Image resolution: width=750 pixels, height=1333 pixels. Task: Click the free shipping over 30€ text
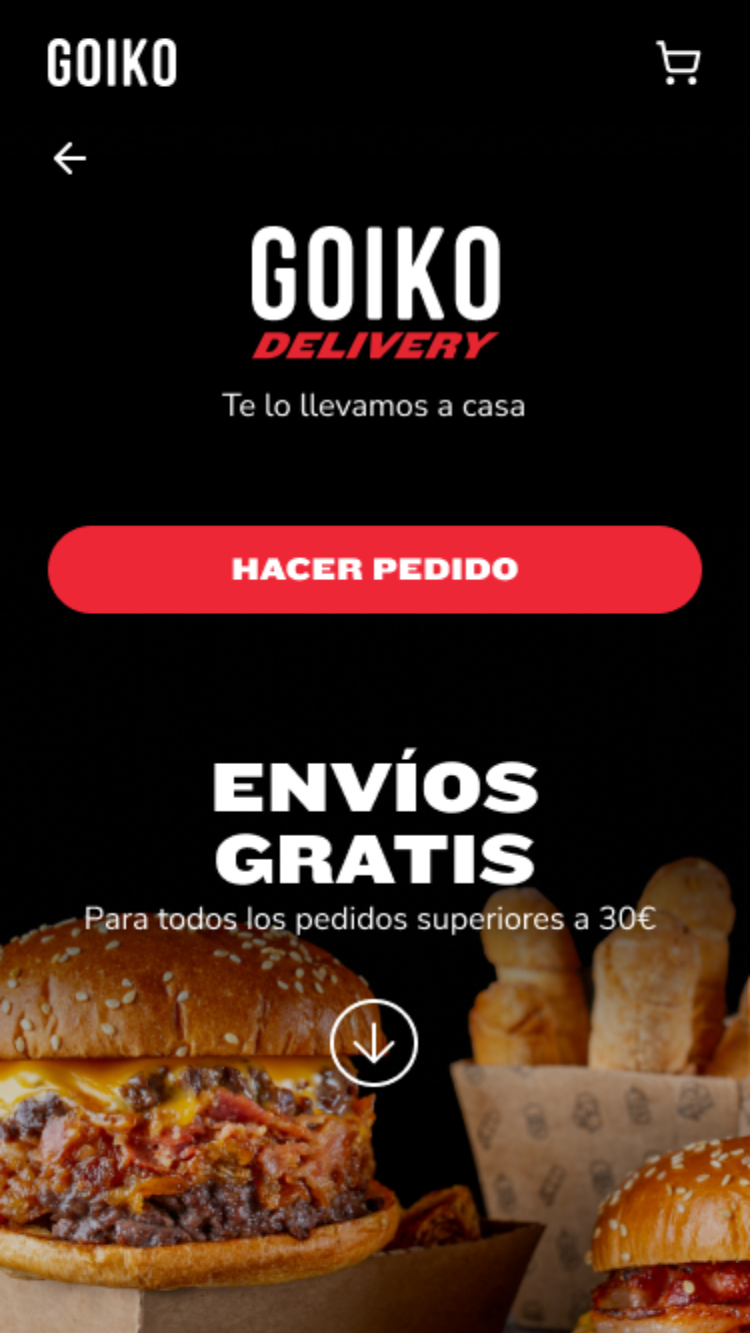coord(373,915)
